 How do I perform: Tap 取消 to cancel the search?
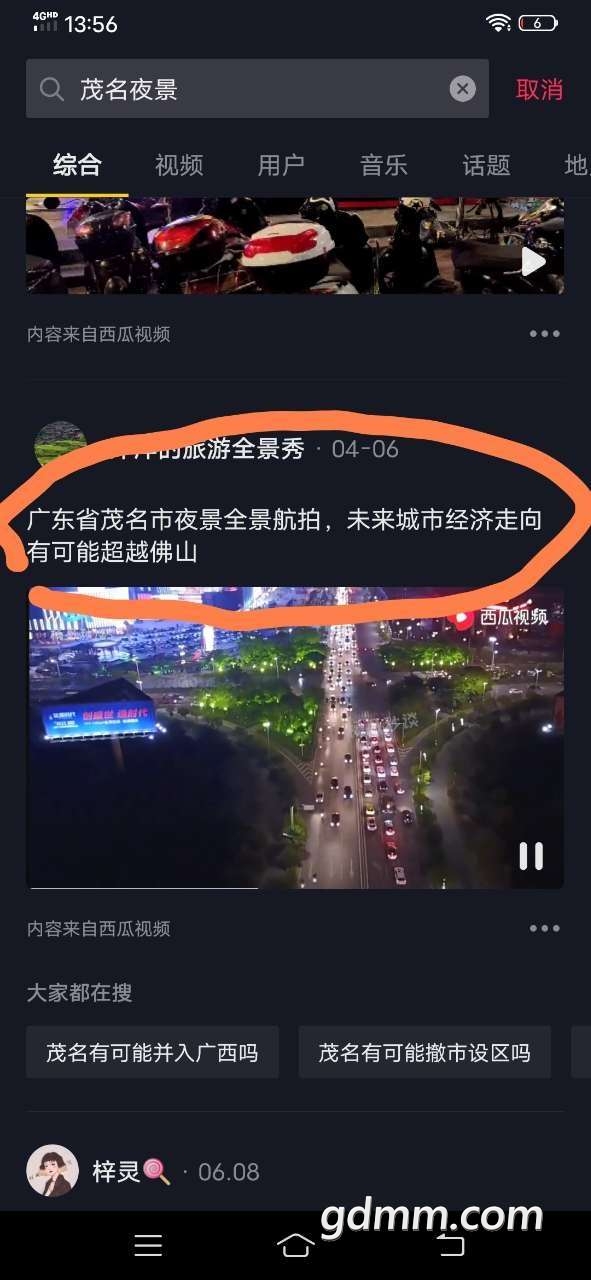539,89
